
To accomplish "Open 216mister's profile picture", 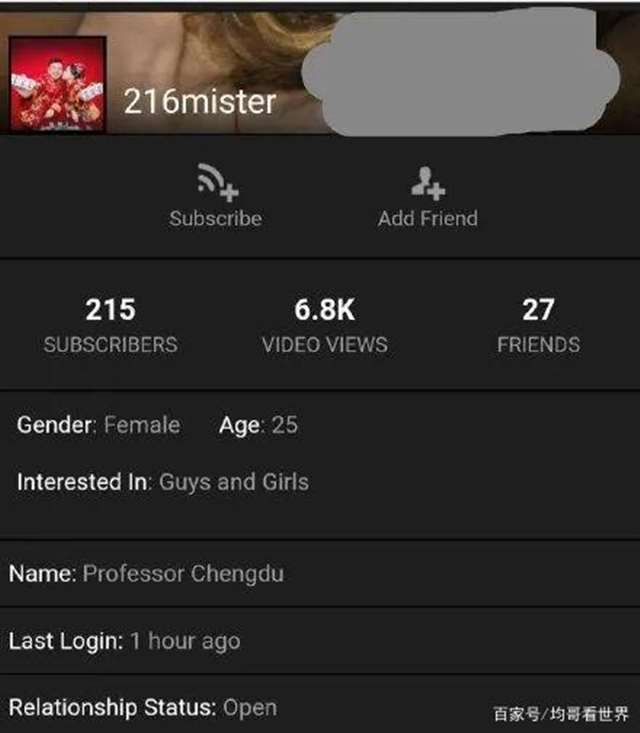I will point(58,84).
